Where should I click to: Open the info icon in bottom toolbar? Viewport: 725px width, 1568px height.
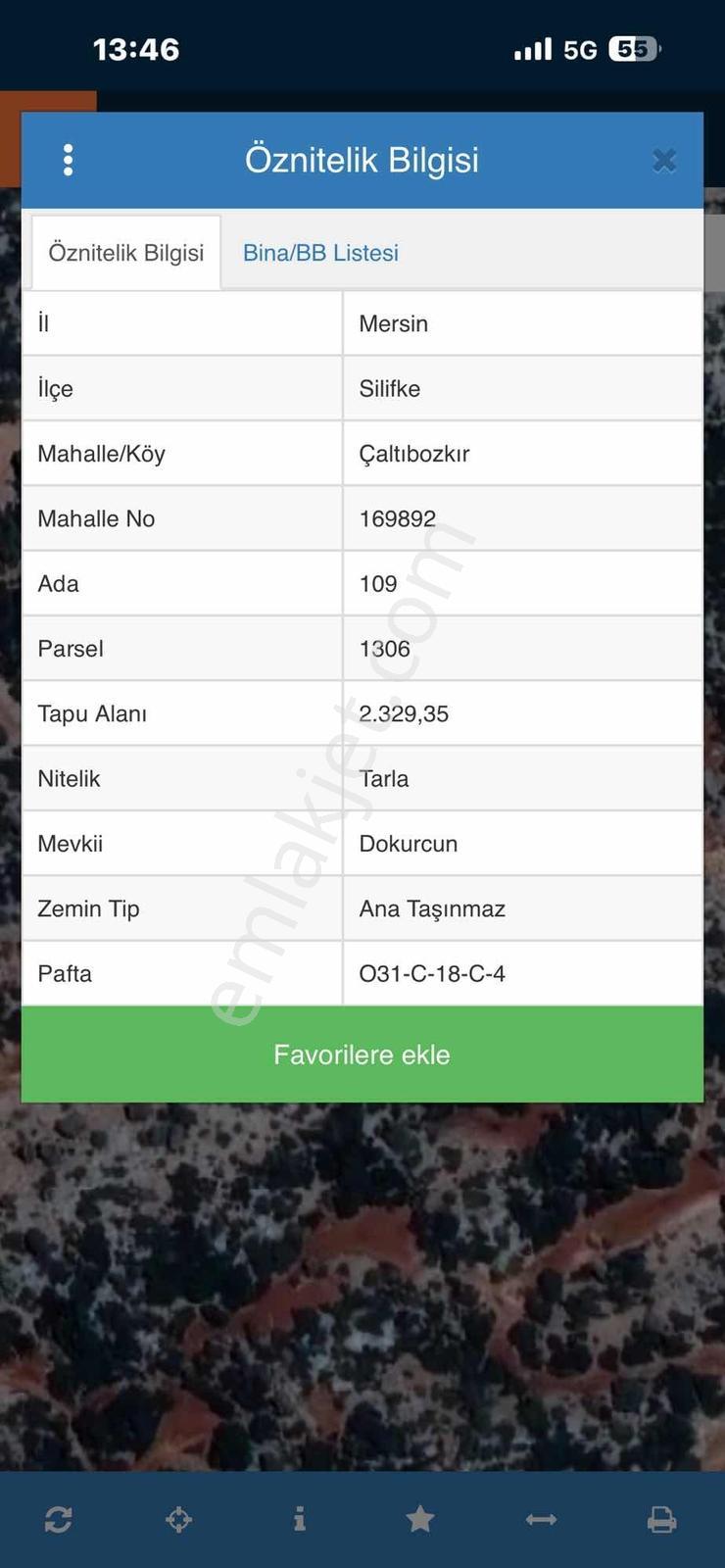(x=300, y=1519)
